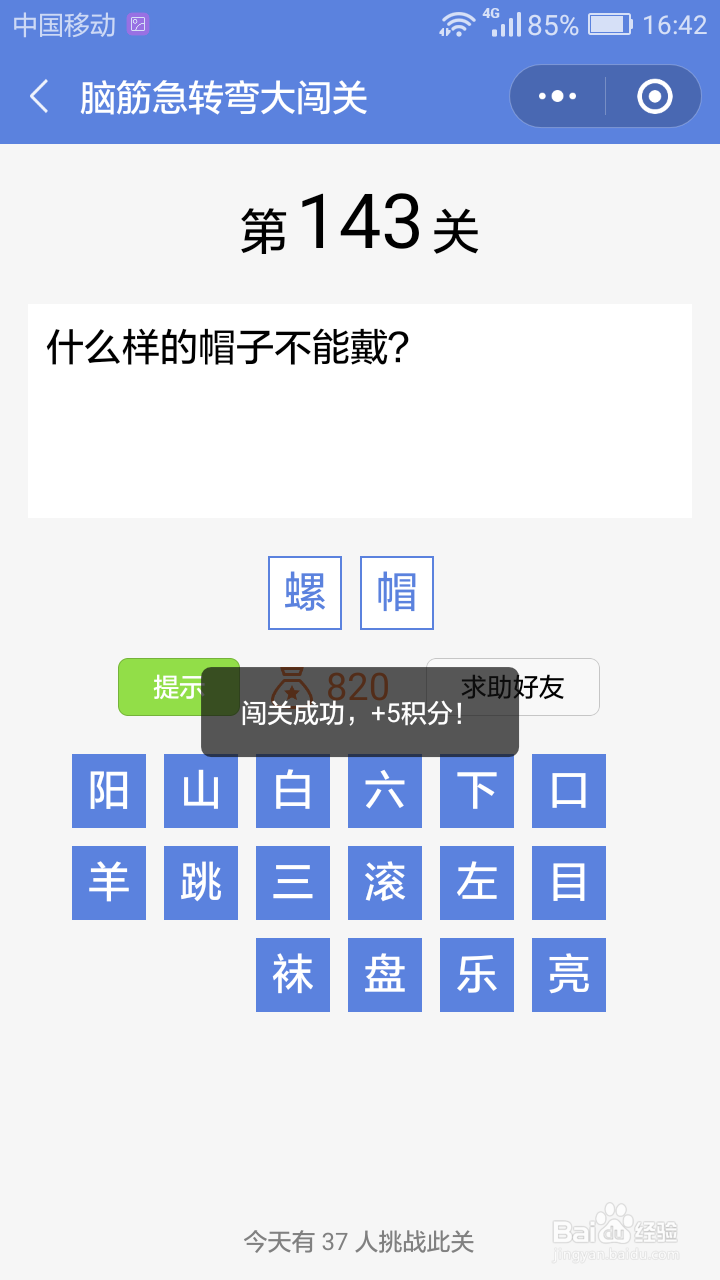Tap the character tile 亮

pos(568,974)
